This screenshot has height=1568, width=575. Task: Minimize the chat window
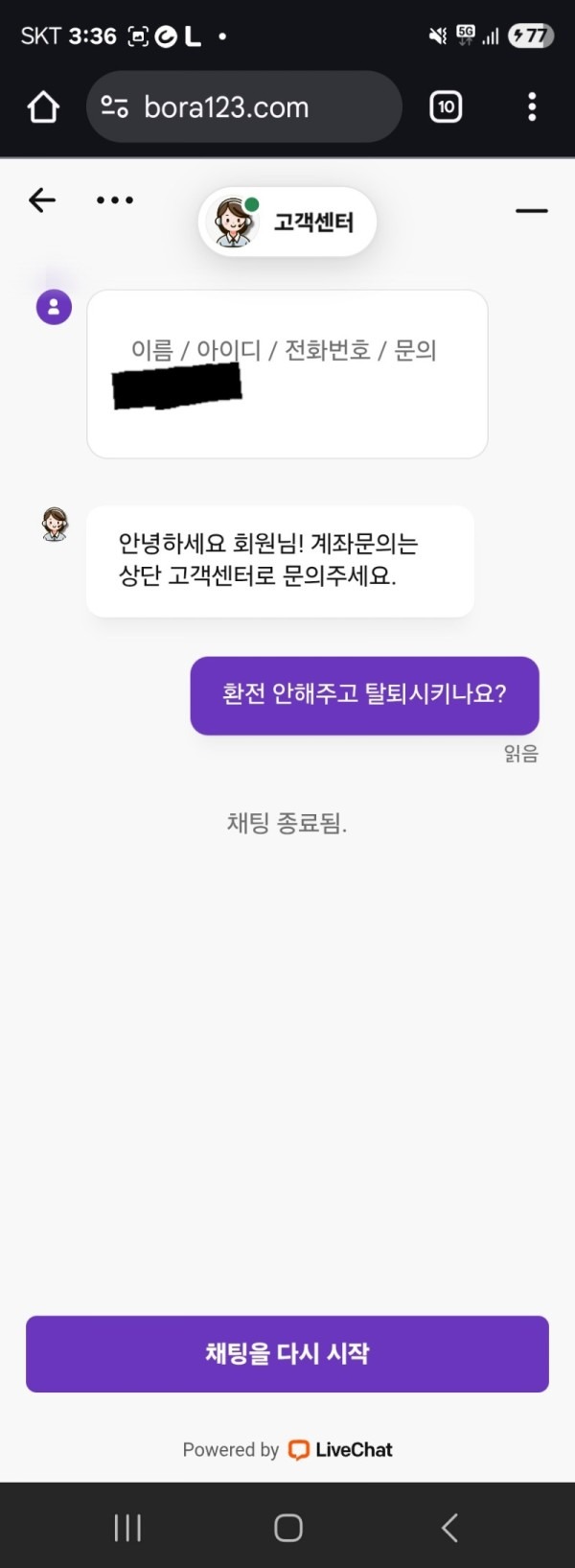[531, 210]
